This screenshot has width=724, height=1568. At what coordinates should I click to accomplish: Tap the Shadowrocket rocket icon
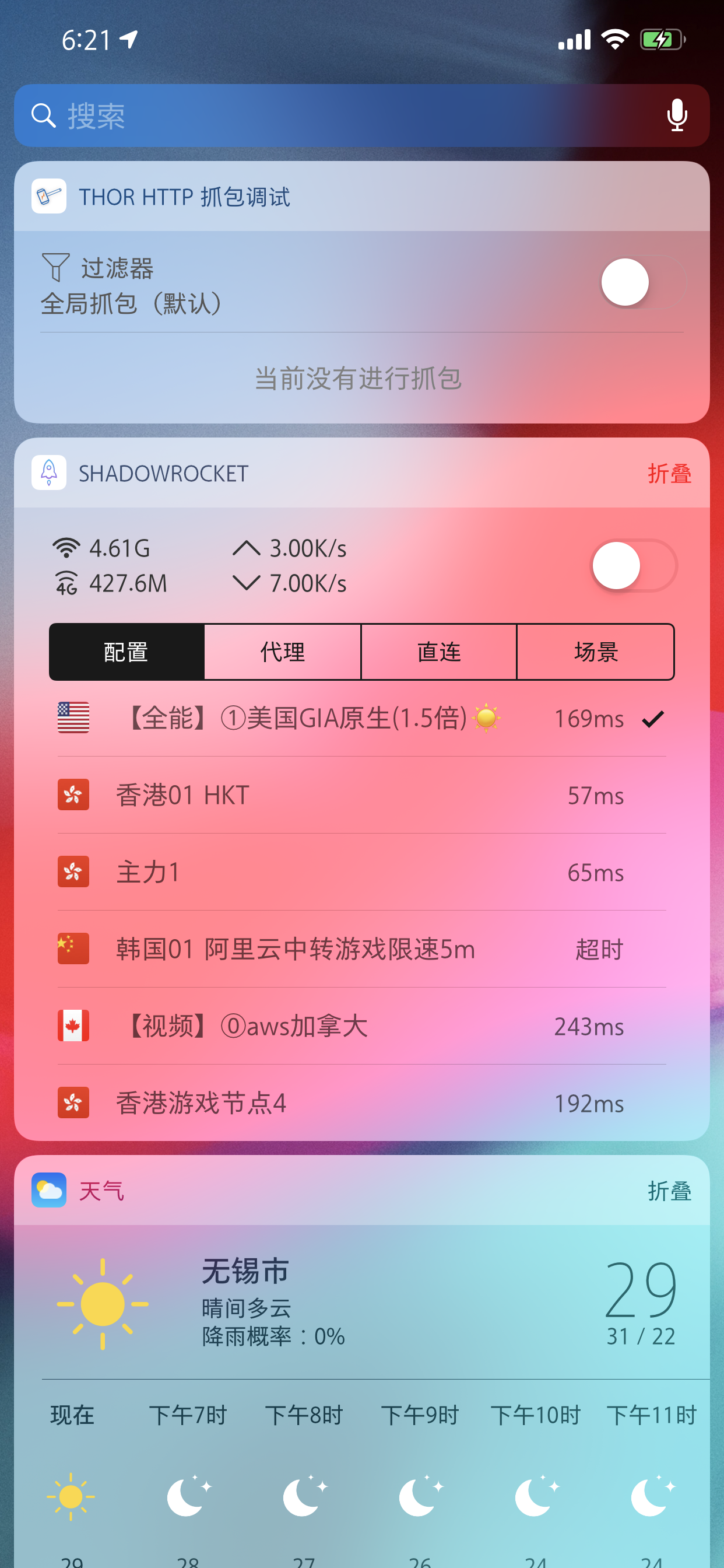pyautogui.click(x=48, y=473)
